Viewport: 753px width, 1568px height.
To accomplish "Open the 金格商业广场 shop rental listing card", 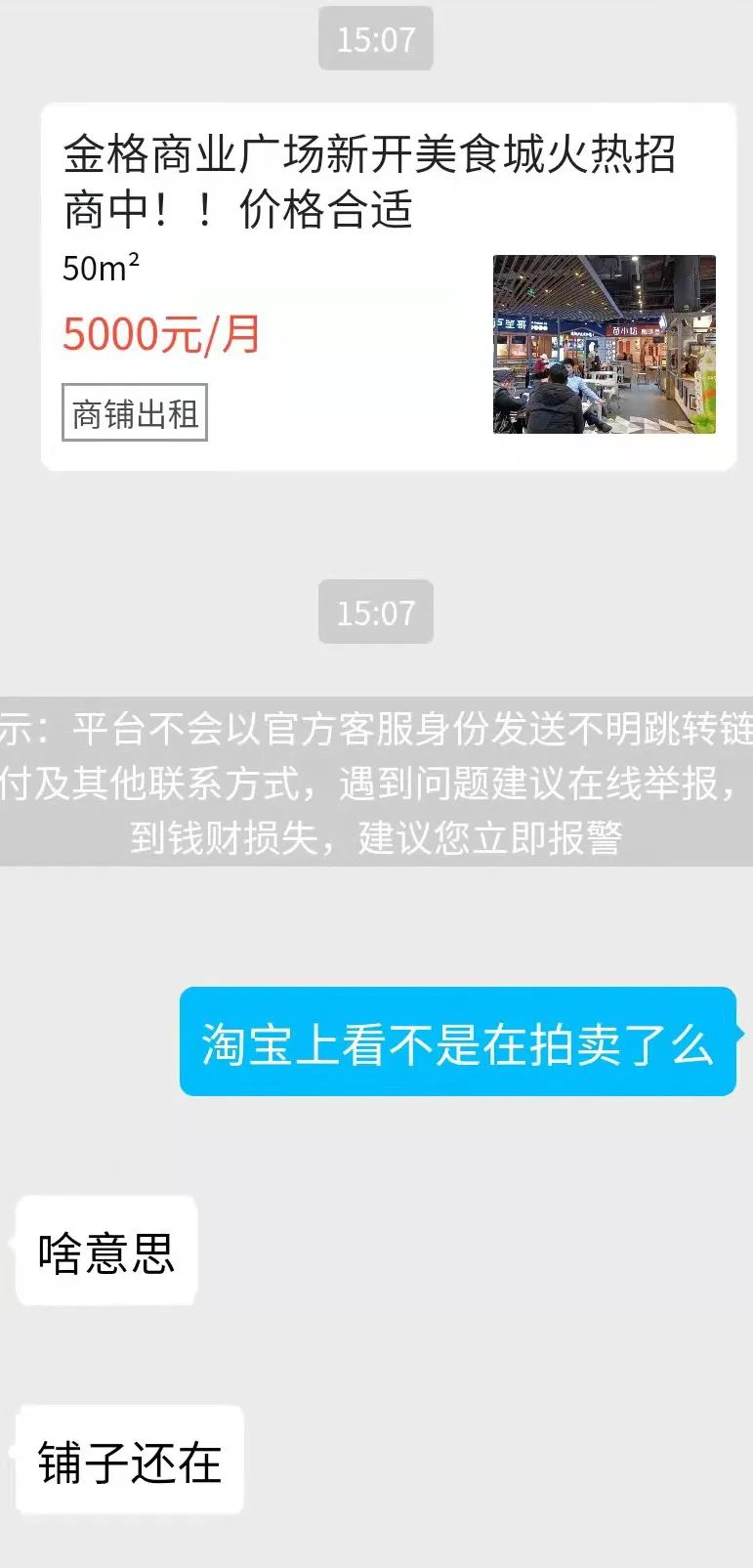I will click(x=389, y=287).
